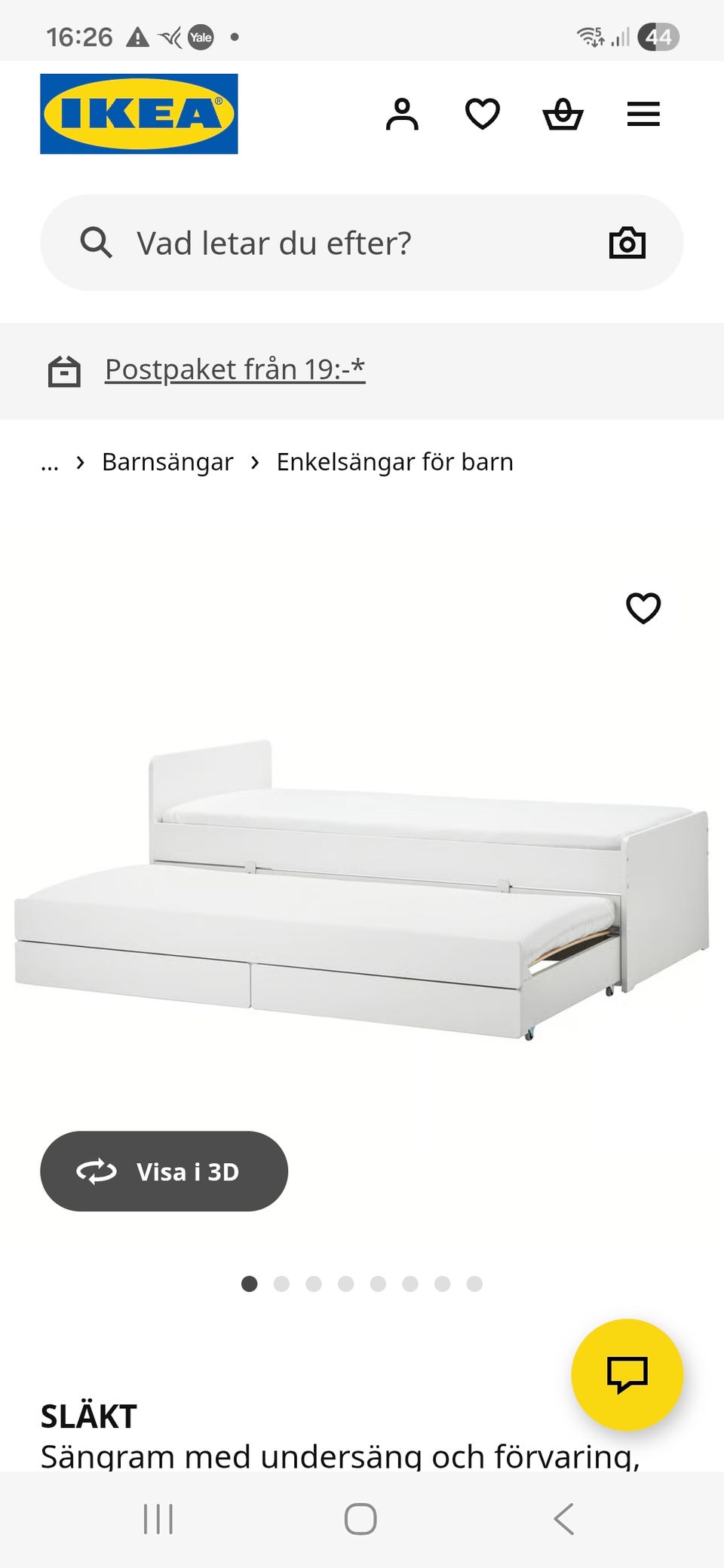Screen dimensions: 724x1568
Task: Toggle the first carousel dot indicator
Action: 250,1282
